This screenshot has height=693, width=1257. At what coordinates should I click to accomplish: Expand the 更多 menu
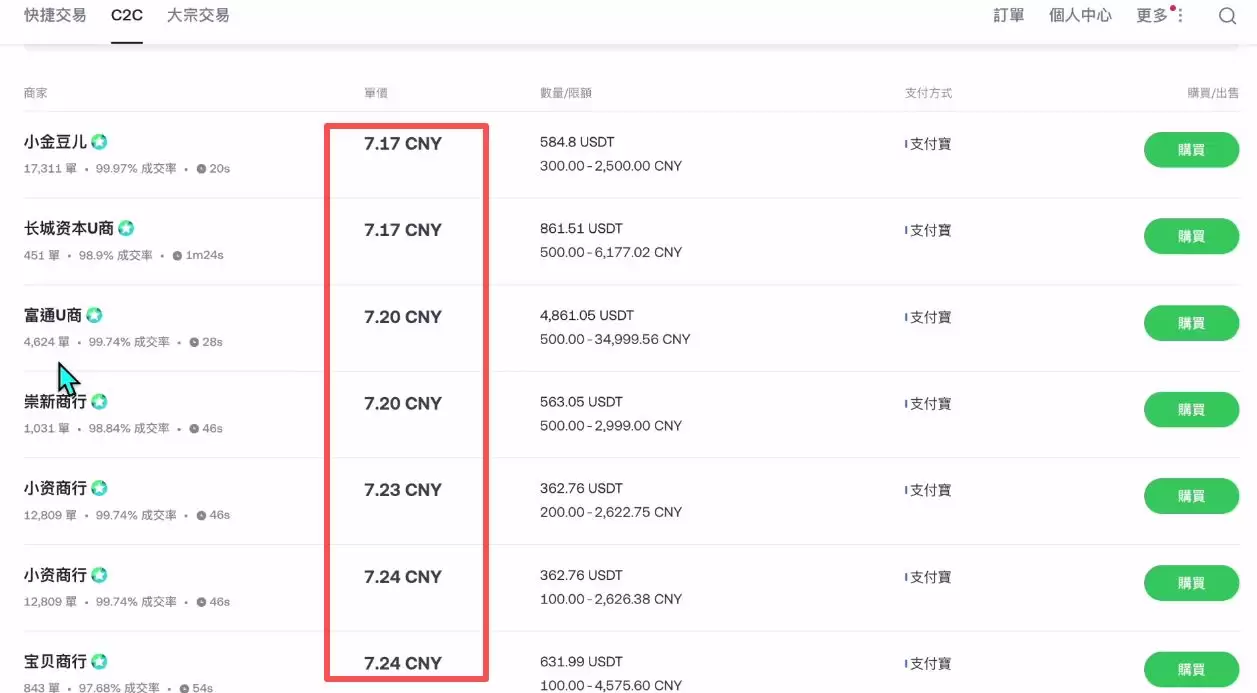1159,16
